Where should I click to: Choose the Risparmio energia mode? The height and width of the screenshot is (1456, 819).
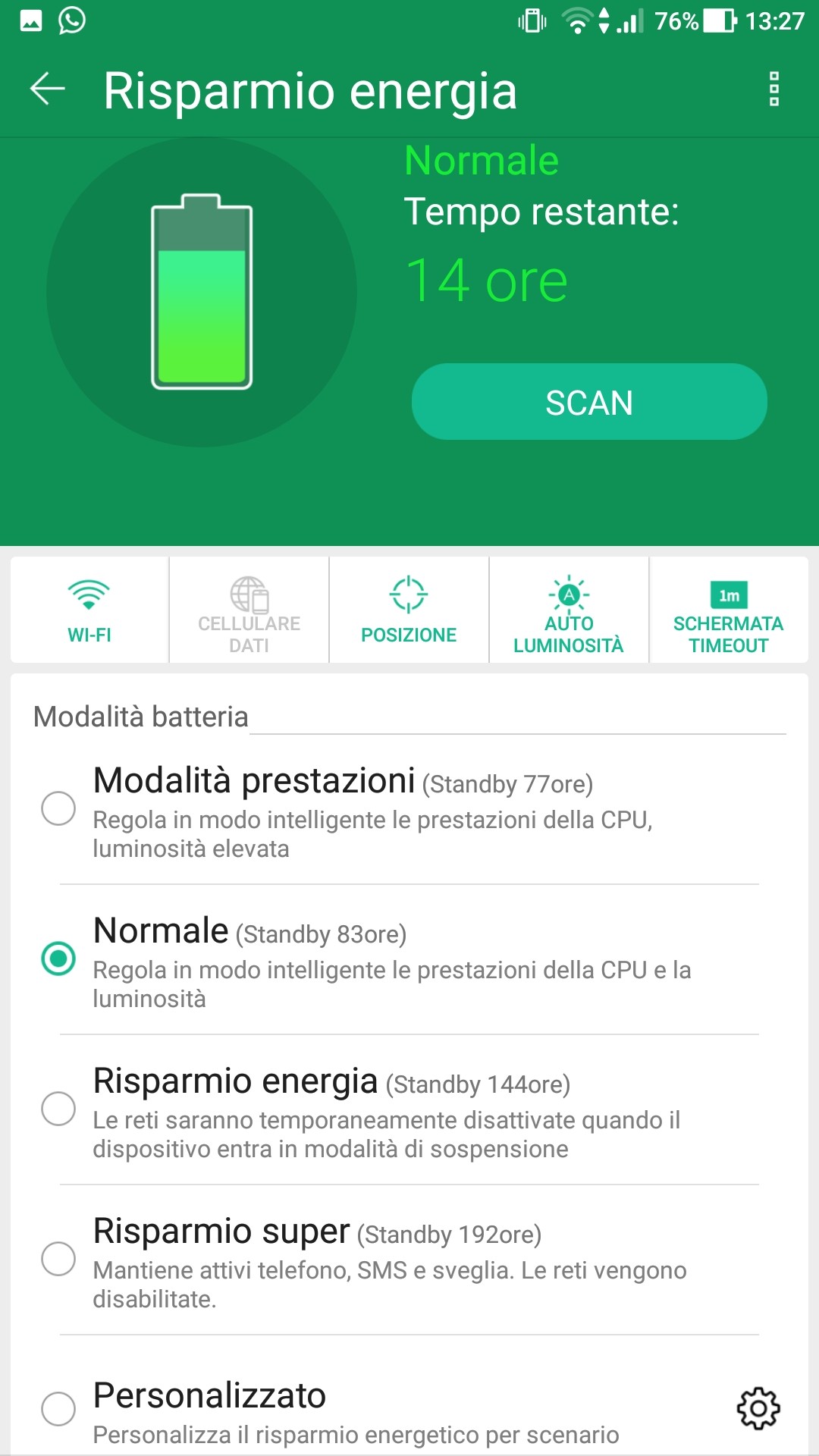(58, 1109)
